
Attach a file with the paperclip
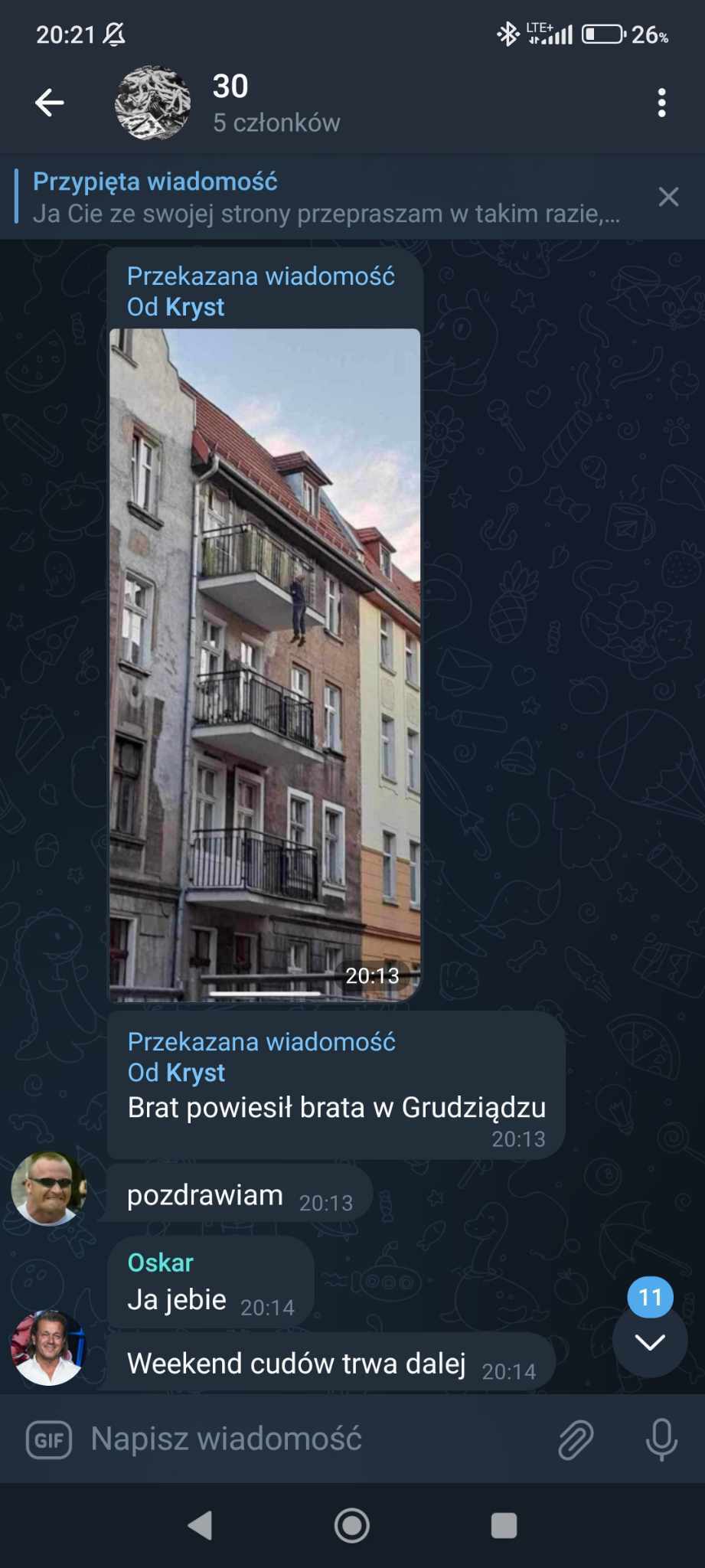pos(576,1440)
